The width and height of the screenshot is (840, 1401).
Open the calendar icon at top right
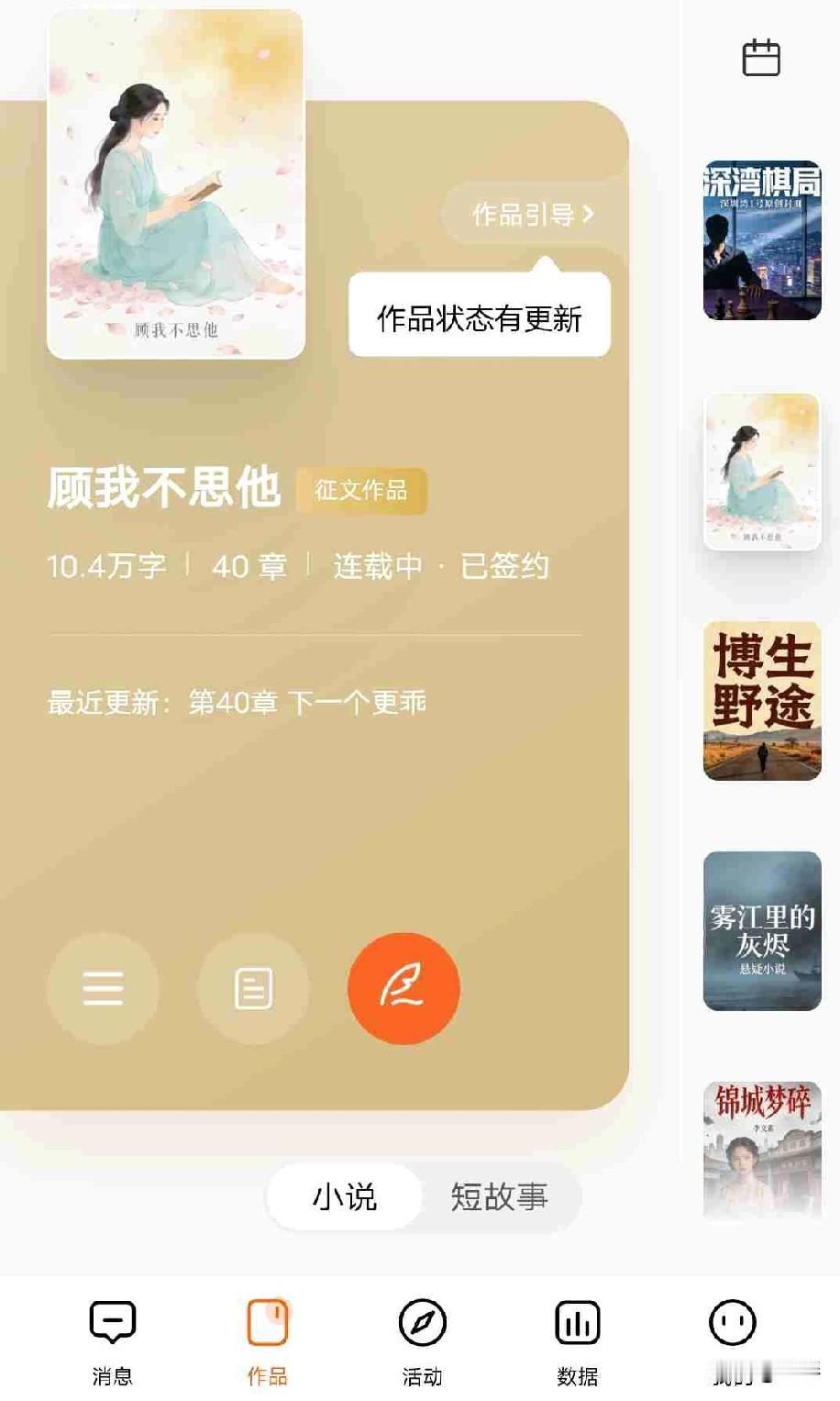coord(762,57)
